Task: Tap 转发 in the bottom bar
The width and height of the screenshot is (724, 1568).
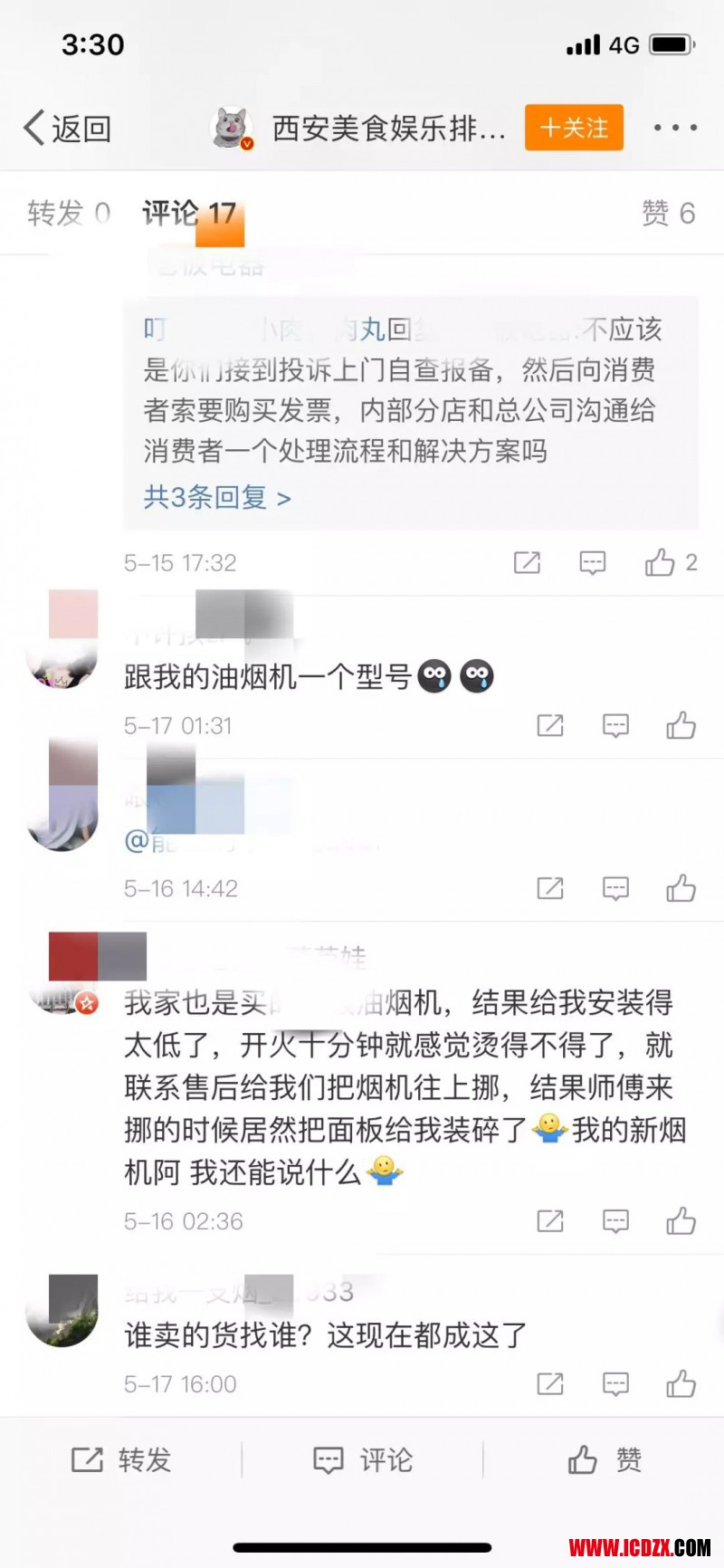Action: [x=121, y=1459]
